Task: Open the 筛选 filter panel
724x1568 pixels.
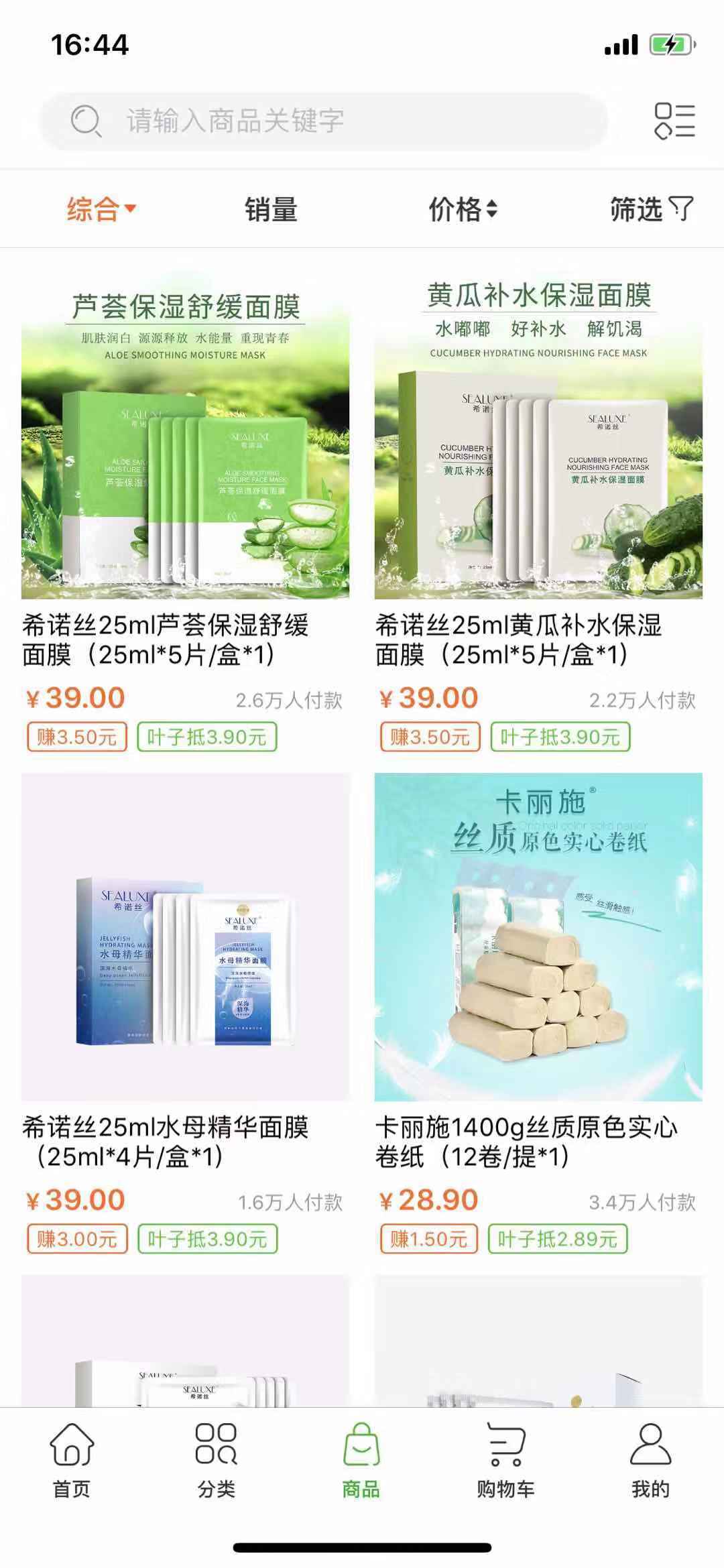Action: (650, 209)
